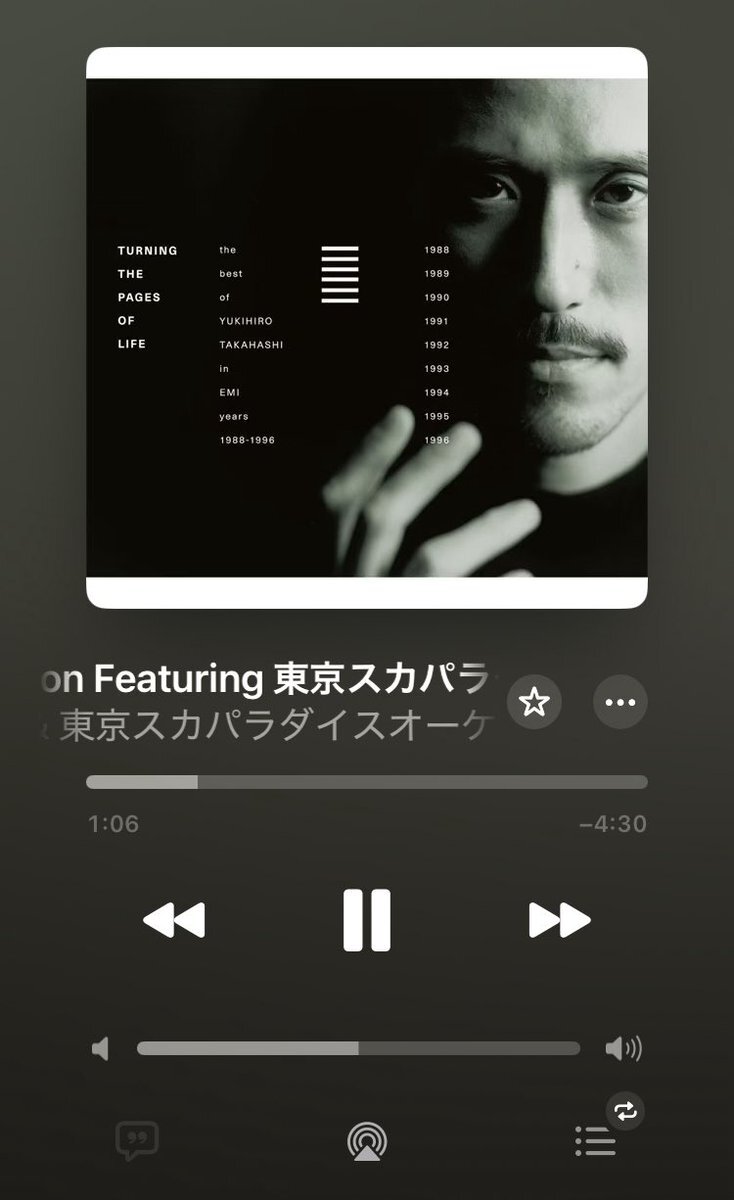
Task: Favorite this song with the star icon
Action: pyautogui.click(x=535, y=702)
